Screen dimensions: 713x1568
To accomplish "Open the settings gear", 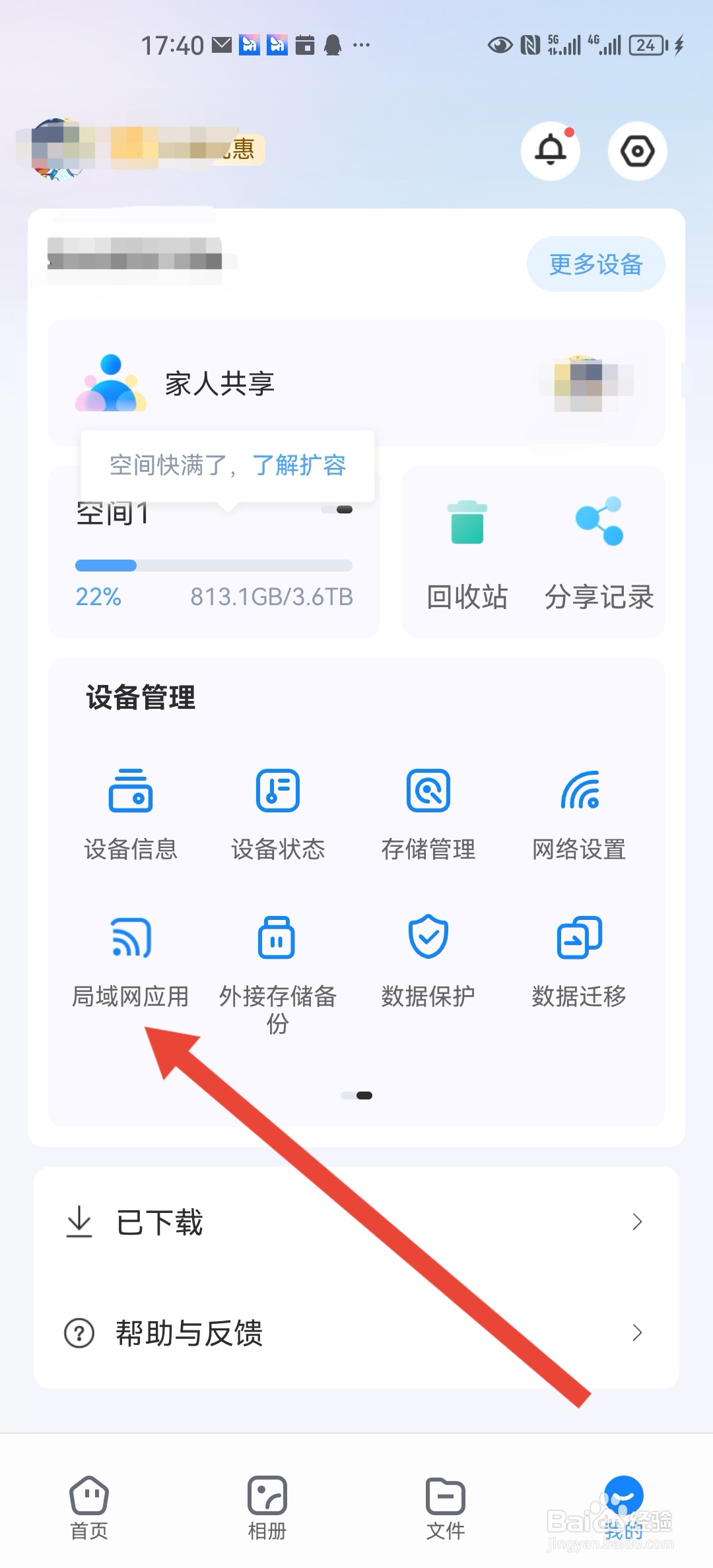I will point(637,150).
